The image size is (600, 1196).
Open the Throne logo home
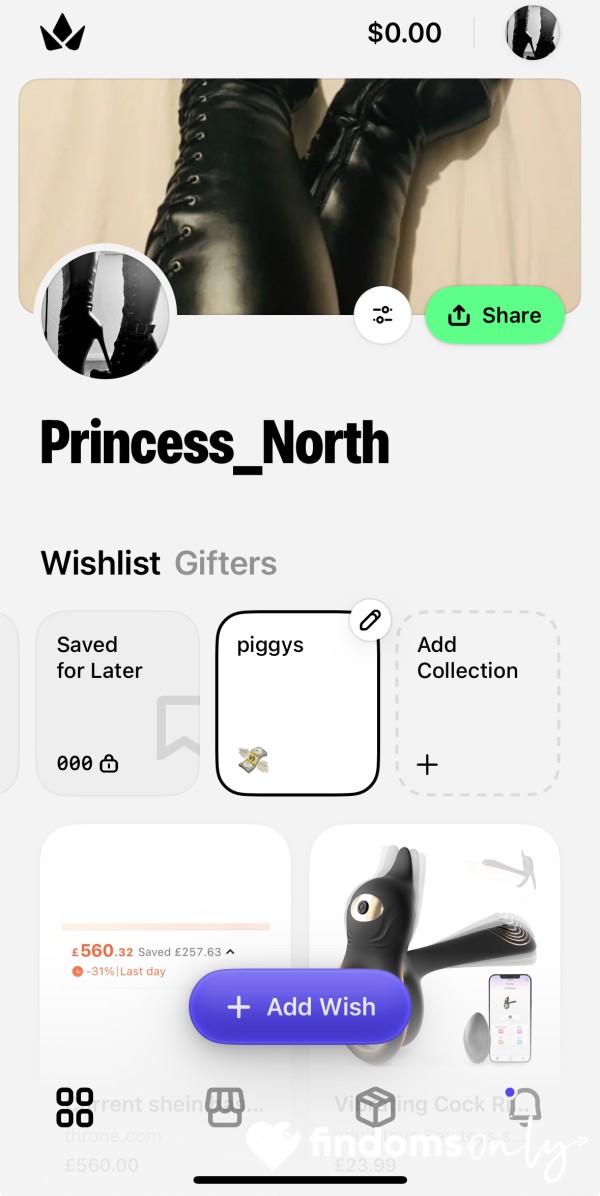pyautogui.click(x=62, y=33)
